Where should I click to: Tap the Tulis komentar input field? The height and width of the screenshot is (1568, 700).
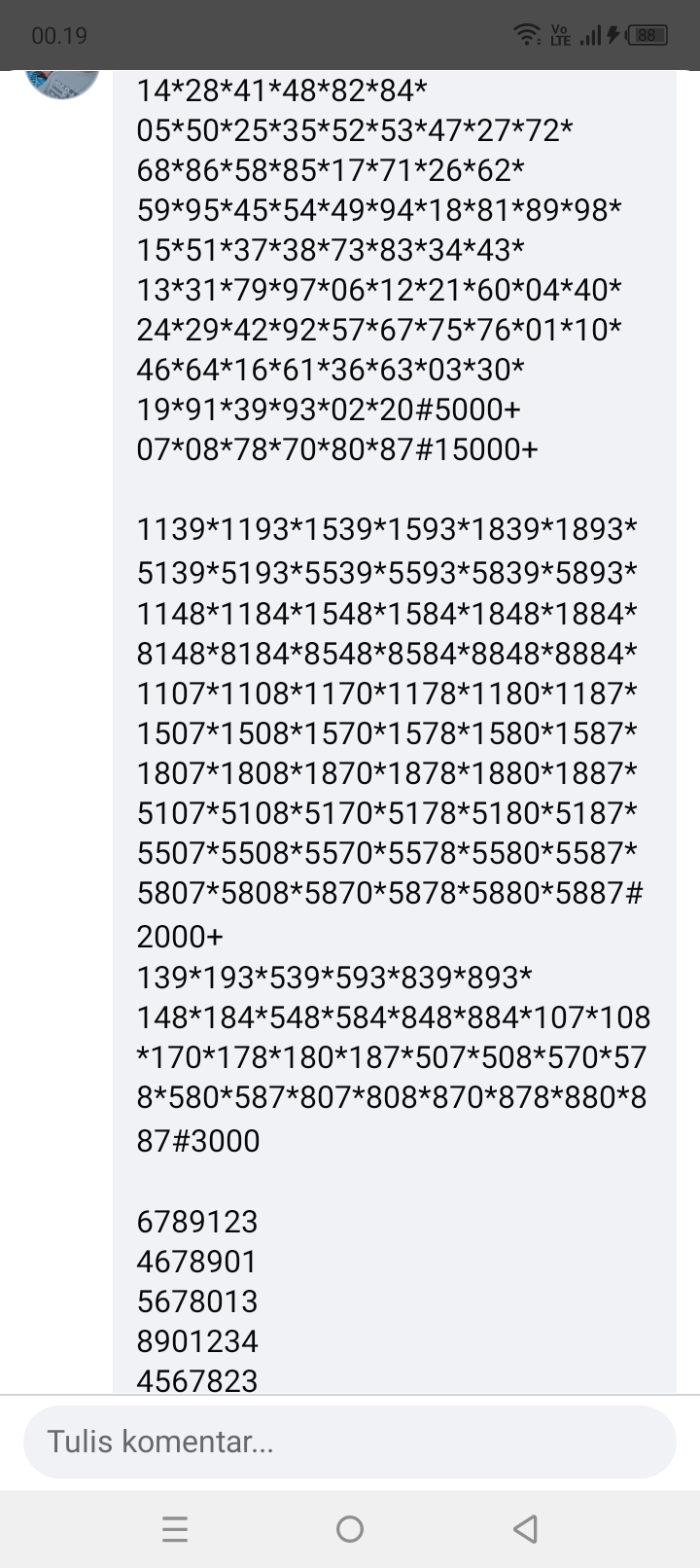point(349,1442)
